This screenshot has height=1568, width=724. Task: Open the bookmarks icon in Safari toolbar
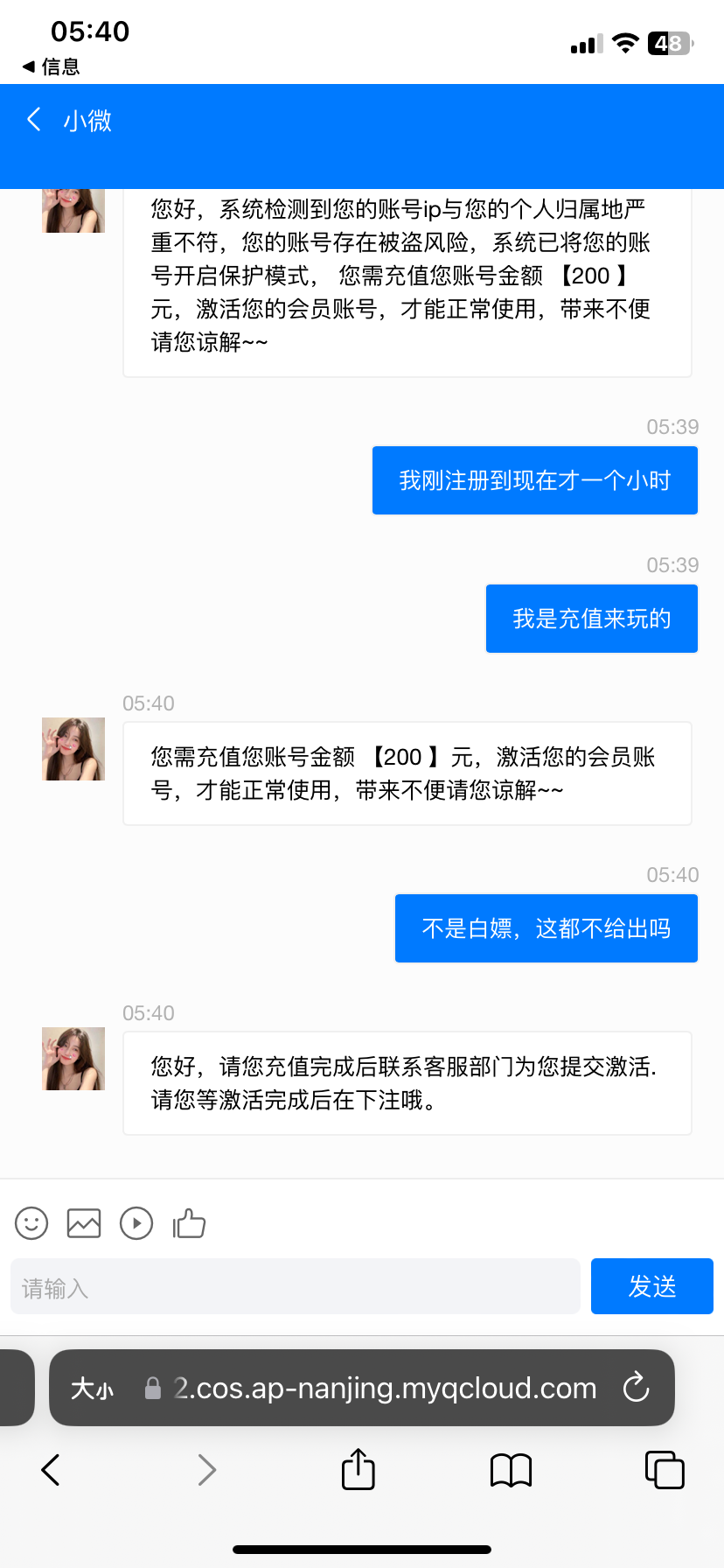(x=511, y=1470)
